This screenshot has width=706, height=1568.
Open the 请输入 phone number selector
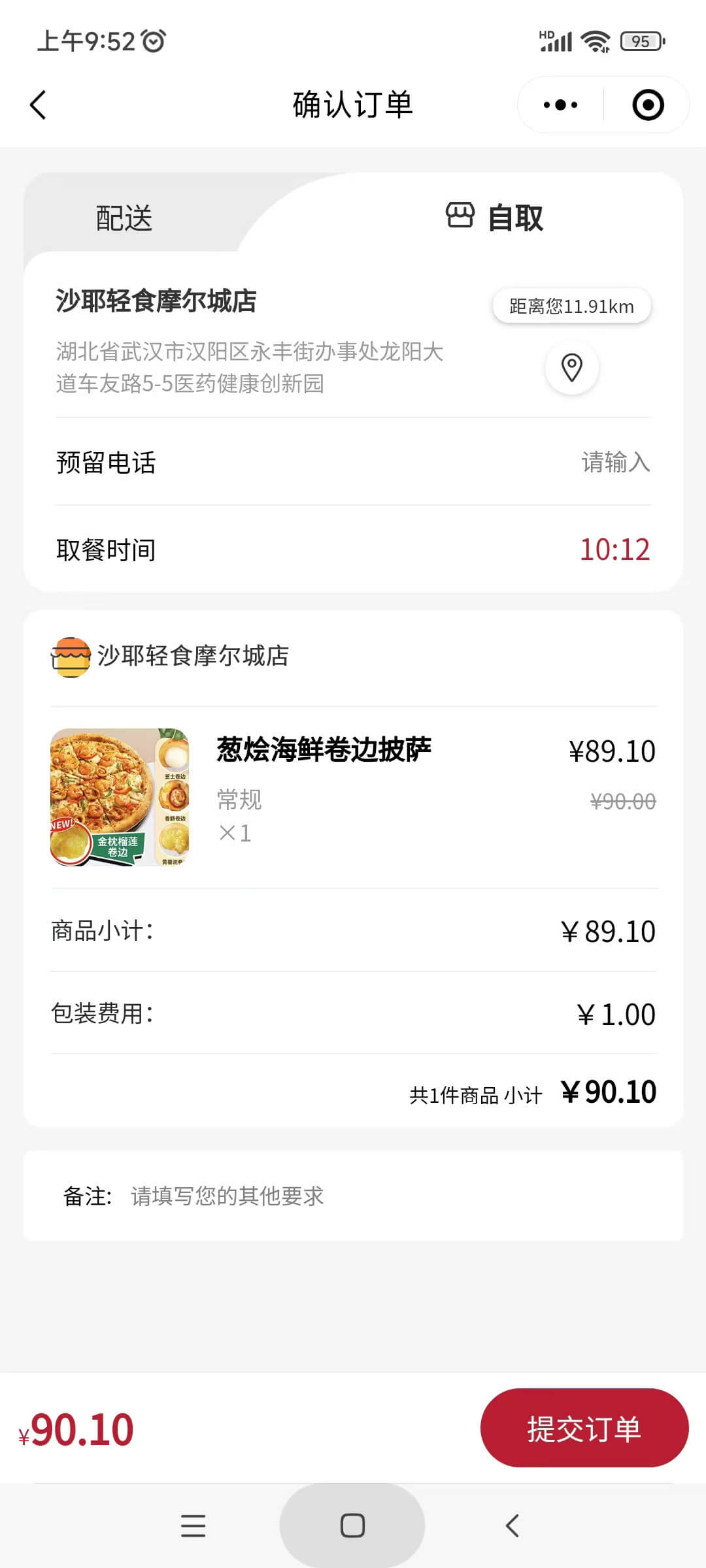pos(615,463)
